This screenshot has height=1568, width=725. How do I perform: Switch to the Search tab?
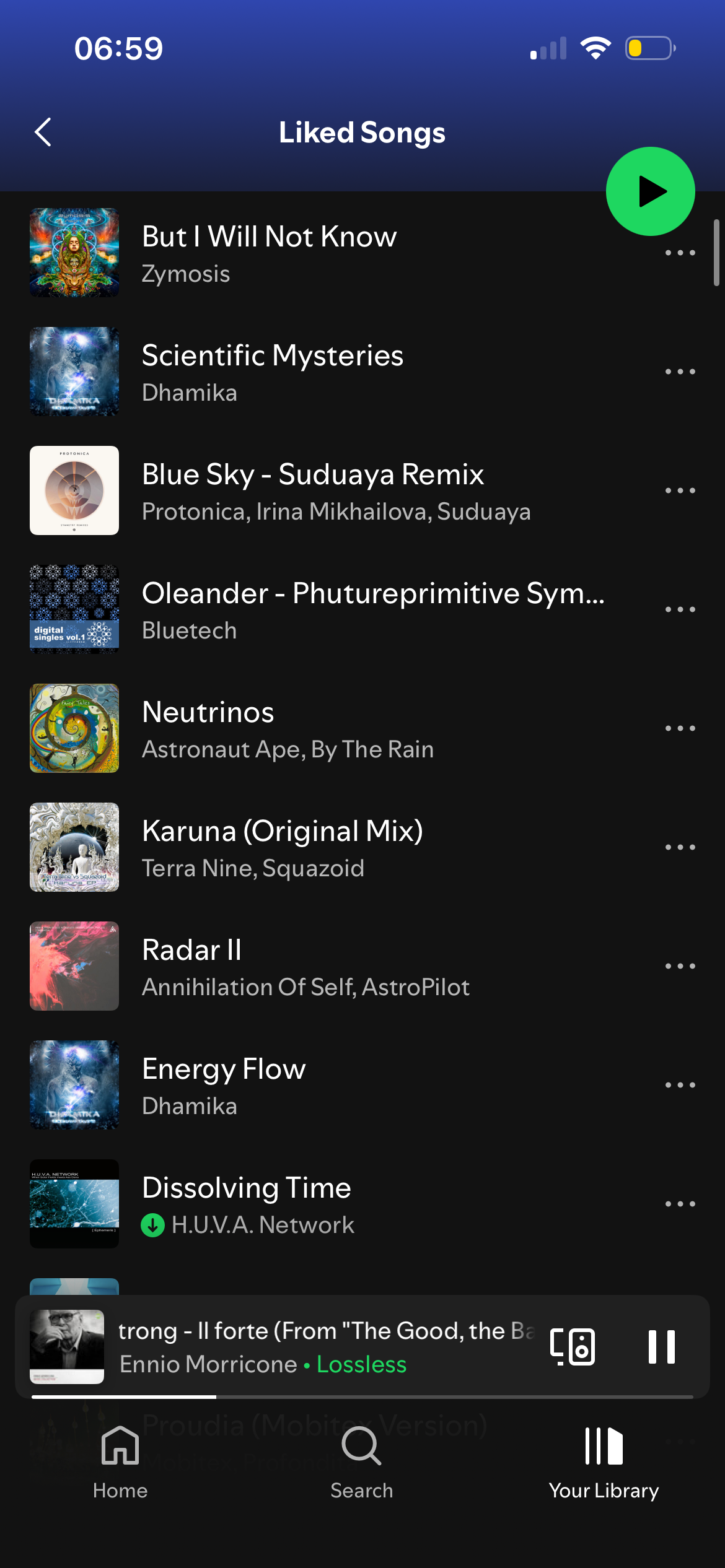click(362, 1461)
